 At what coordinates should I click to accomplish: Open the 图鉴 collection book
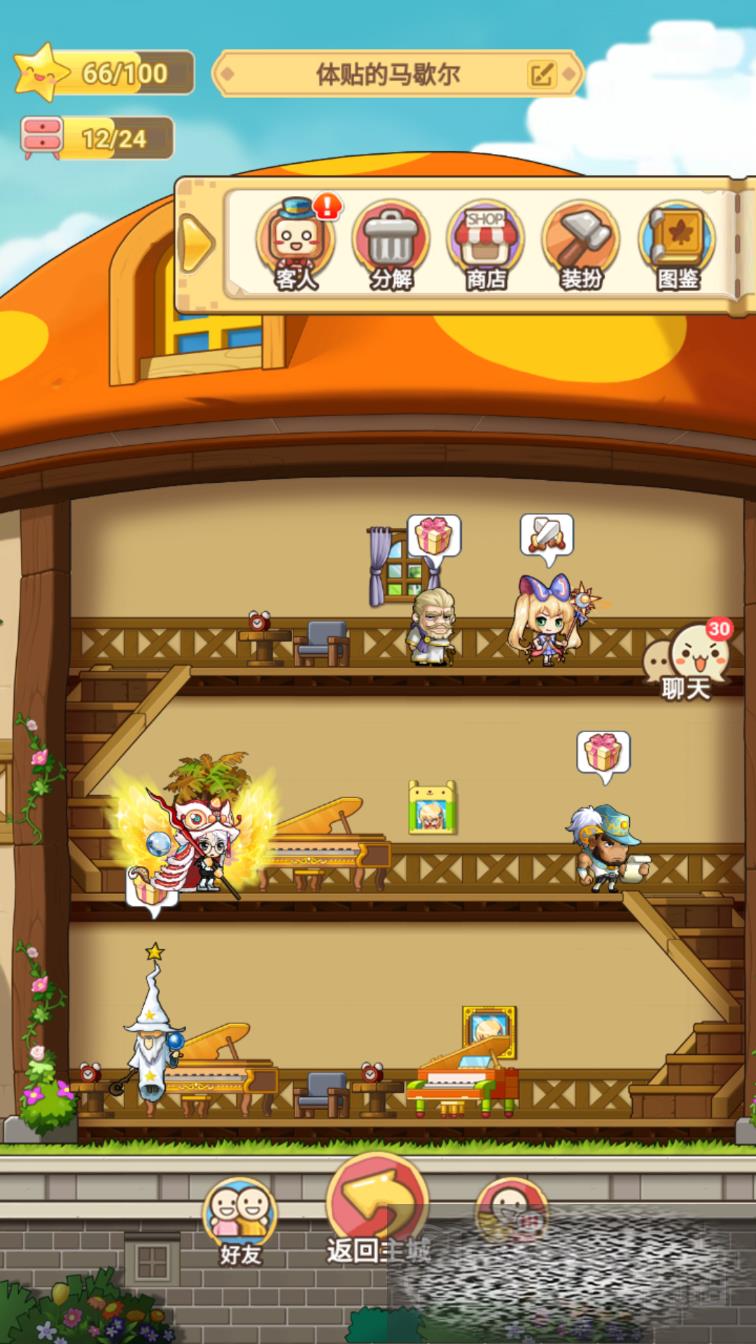tap(677, 246)
